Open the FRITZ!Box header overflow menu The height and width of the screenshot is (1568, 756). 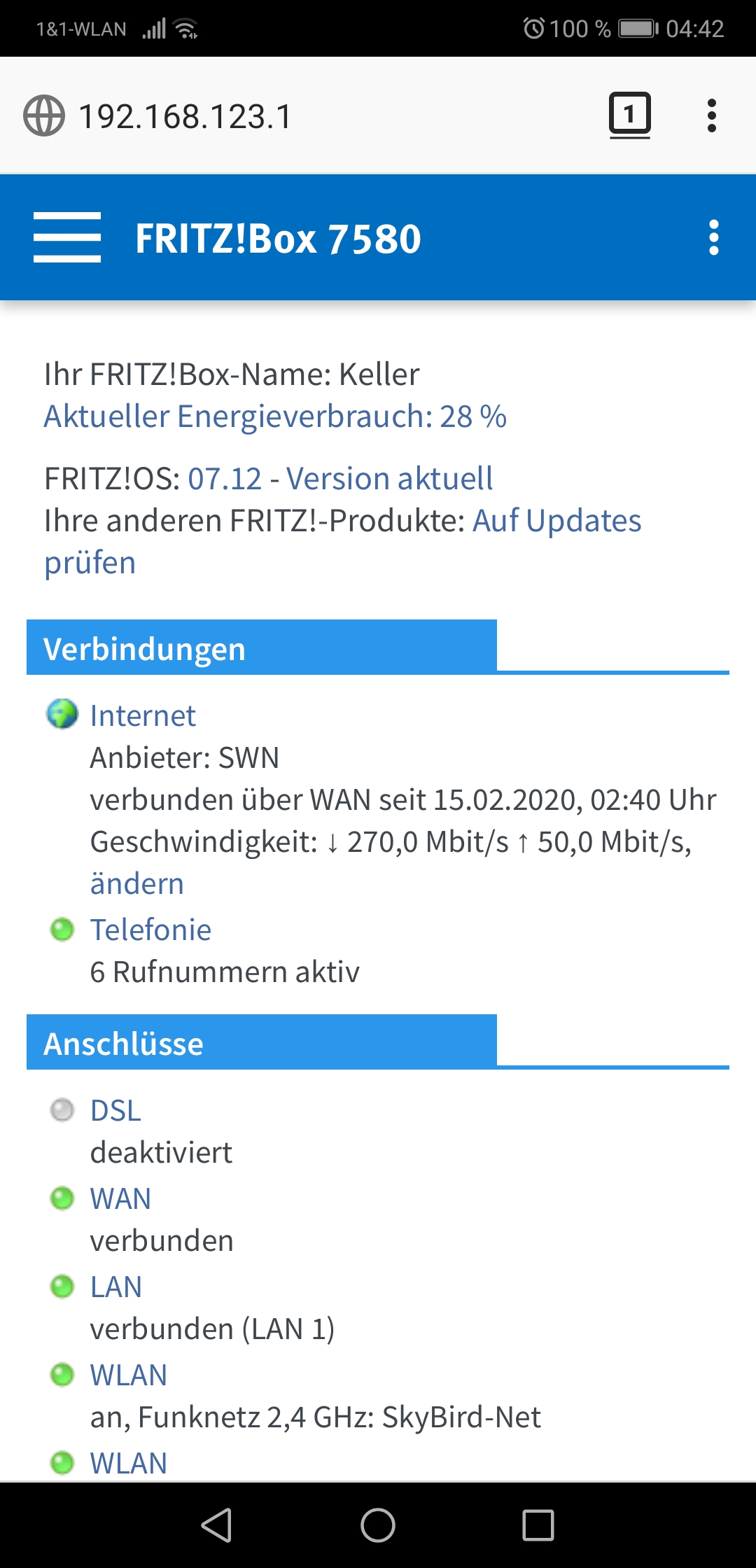(713, 237)
